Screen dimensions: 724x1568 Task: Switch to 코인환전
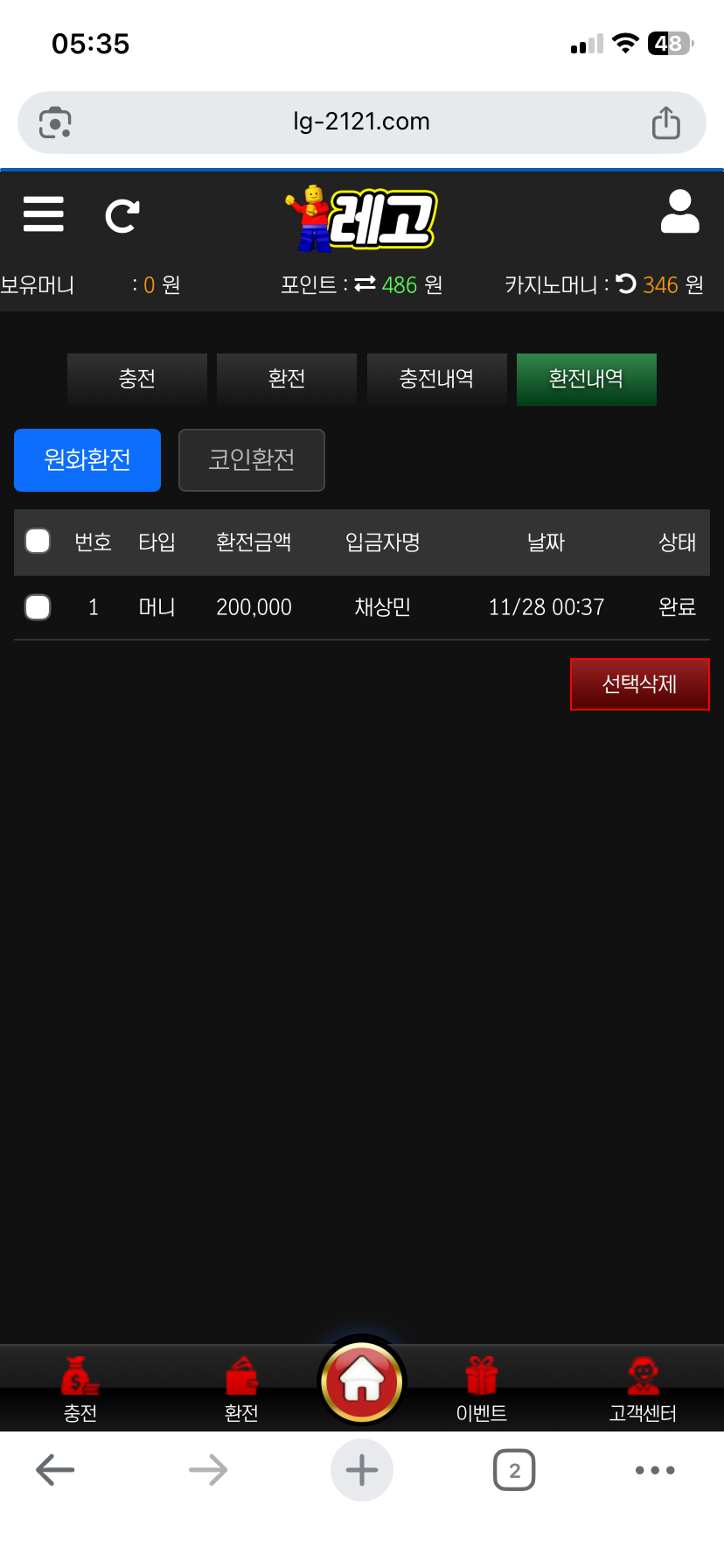[x=252, y=460]
